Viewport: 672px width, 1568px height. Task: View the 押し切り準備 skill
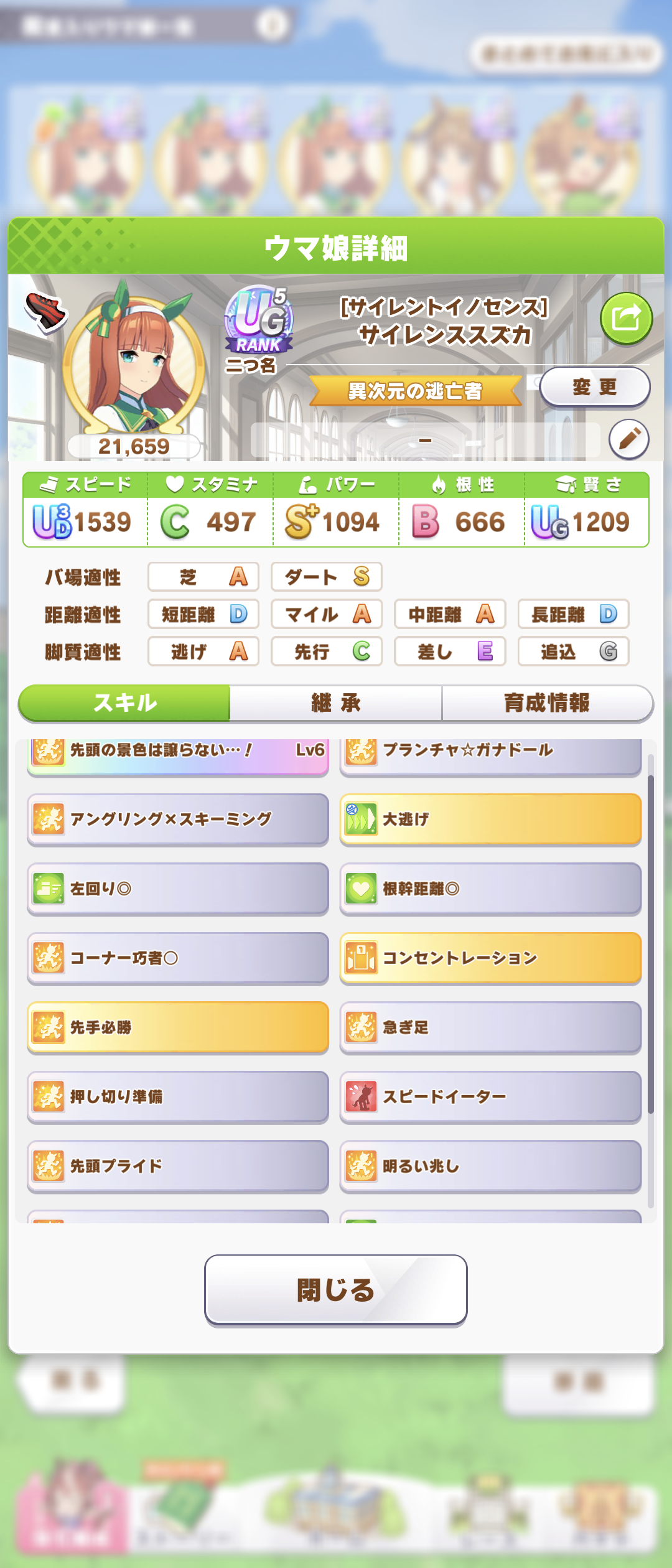[x=178, y=1096]
